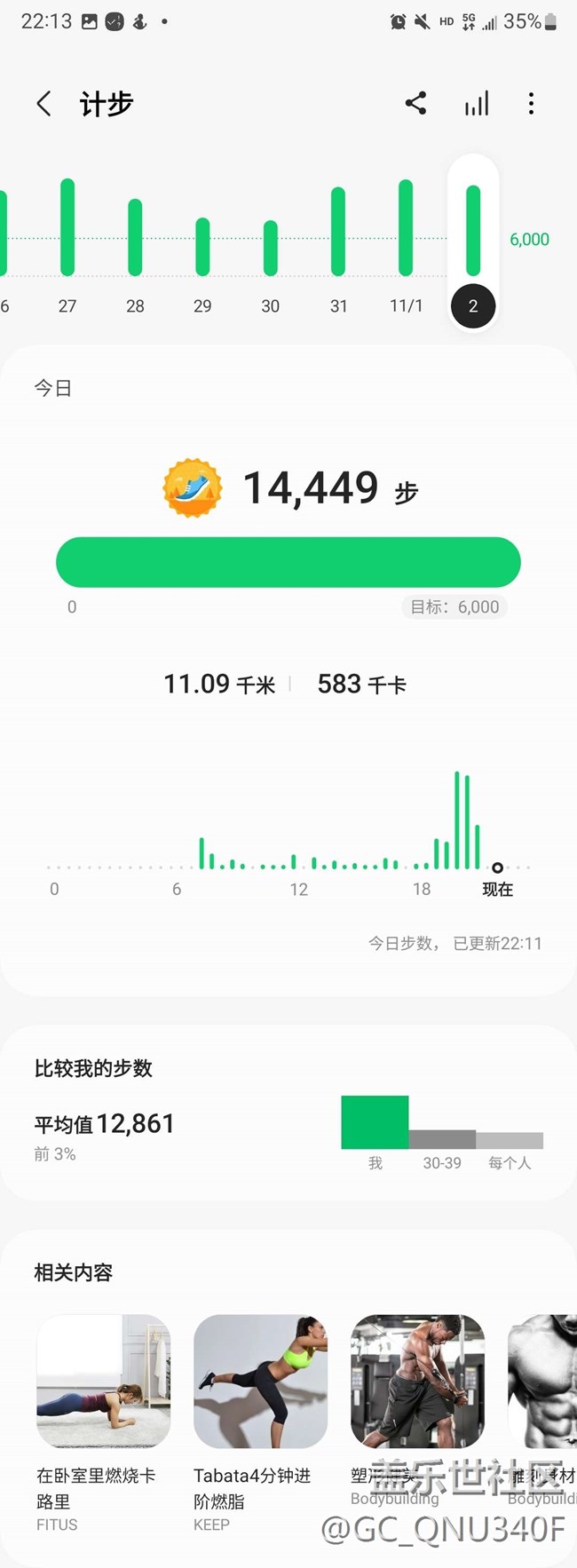Select the day 31 bar

[x=338, y=232]
